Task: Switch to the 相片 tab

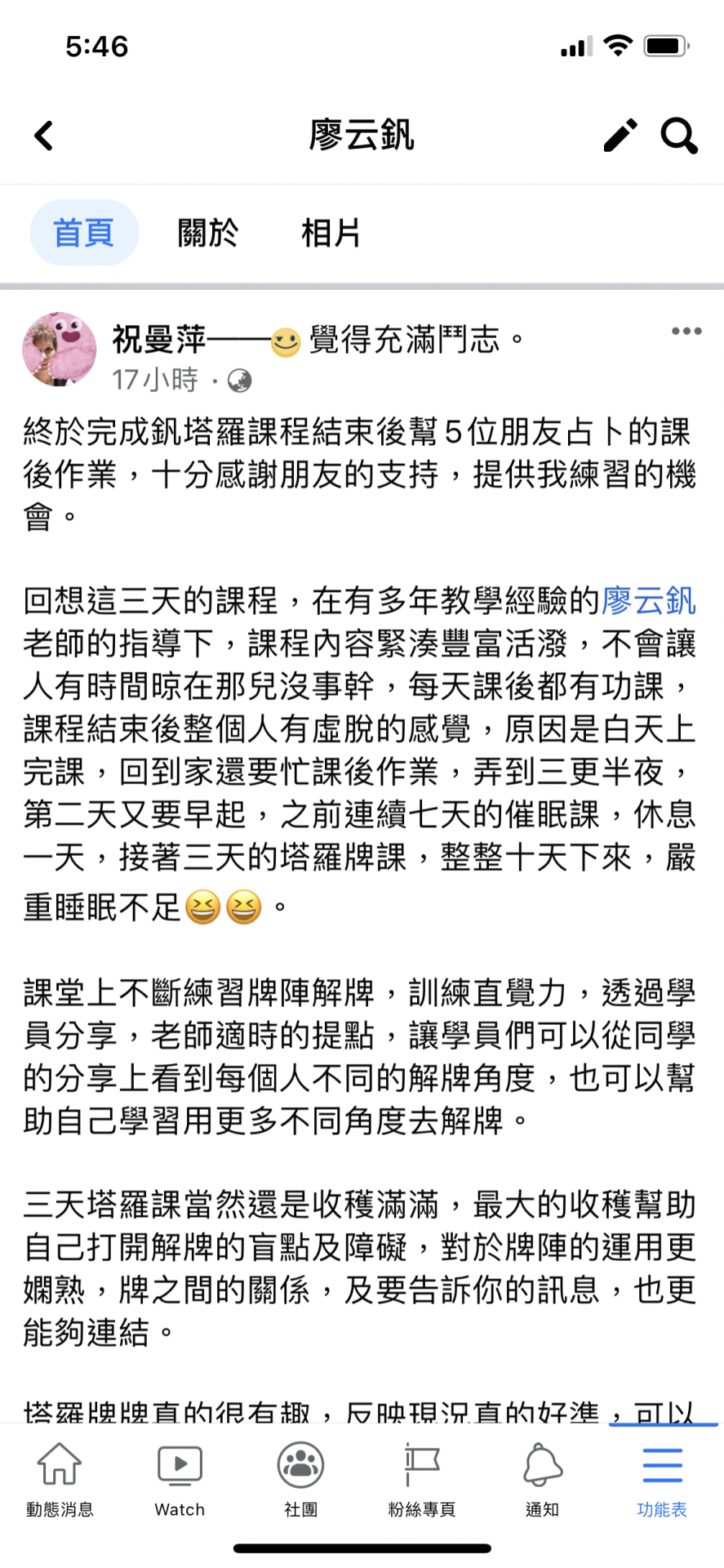Action: [x=331, y=233]
